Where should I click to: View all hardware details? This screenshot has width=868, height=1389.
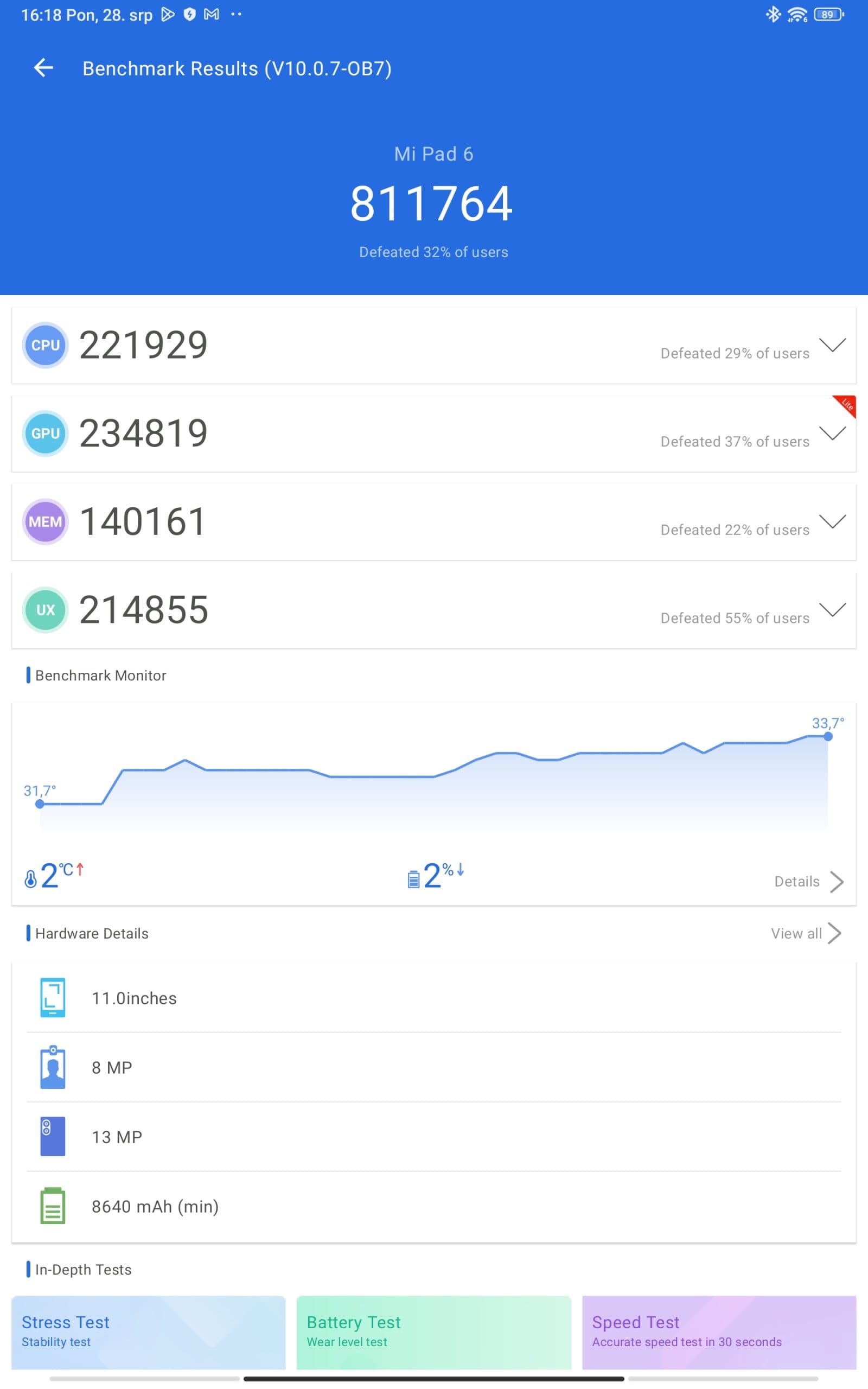tap(805, 933)
